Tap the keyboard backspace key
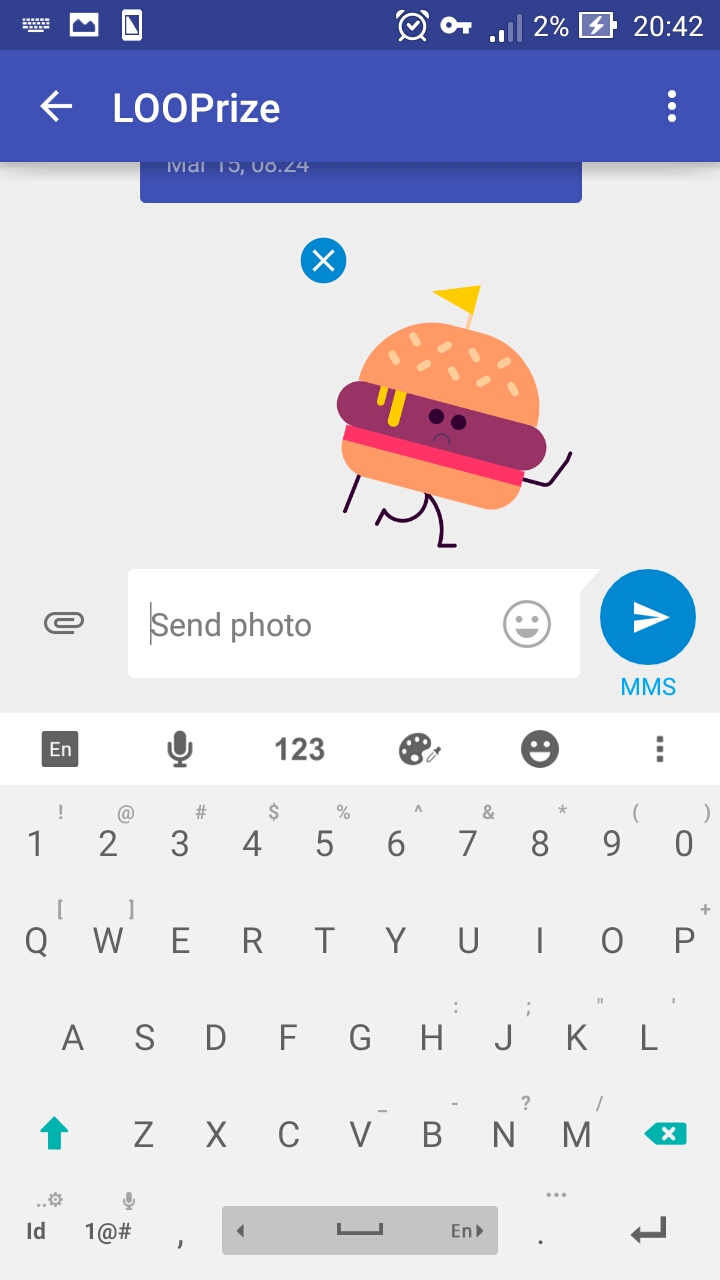This screenshot has width=720, height=1280. [666, 1134]
